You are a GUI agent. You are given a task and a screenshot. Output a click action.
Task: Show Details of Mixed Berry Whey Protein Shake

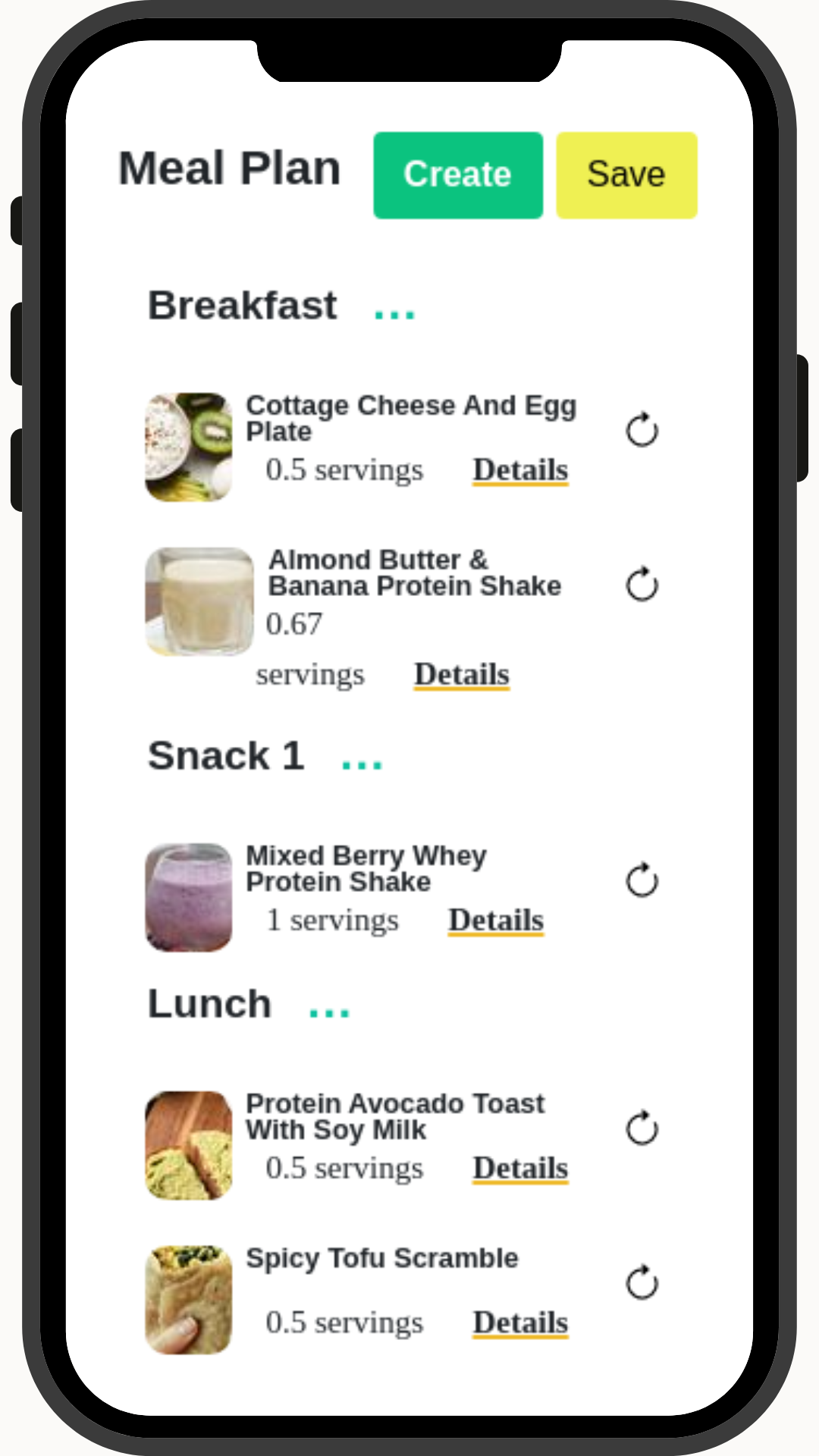click(495, 920)
